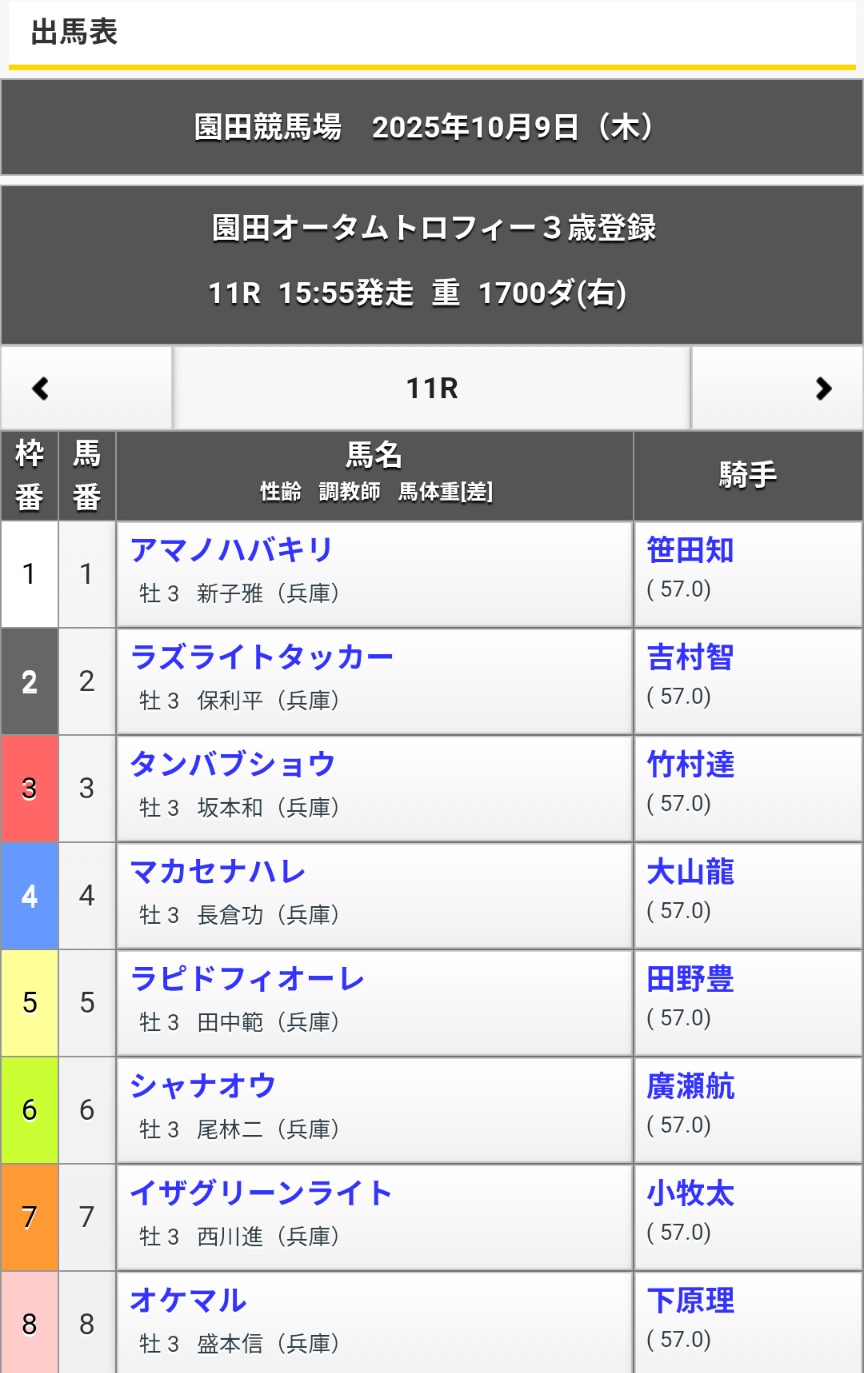
Task: Open horse アマノハバキリ details
Action: (x=232, y=550)
